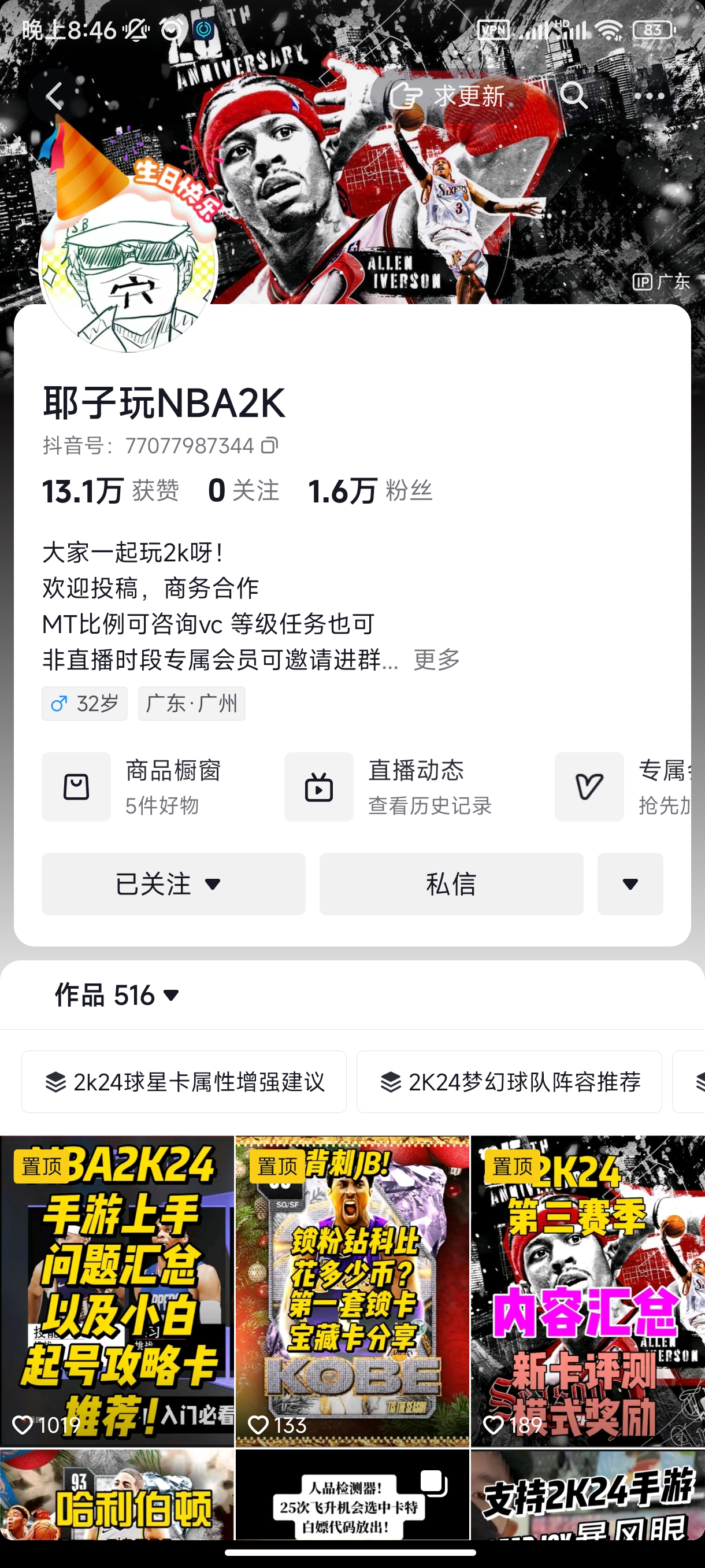Screen dimensions: 705x1568
Task: Open pinned video 第三赛季内容汇总
Action: pos(588,1290)
